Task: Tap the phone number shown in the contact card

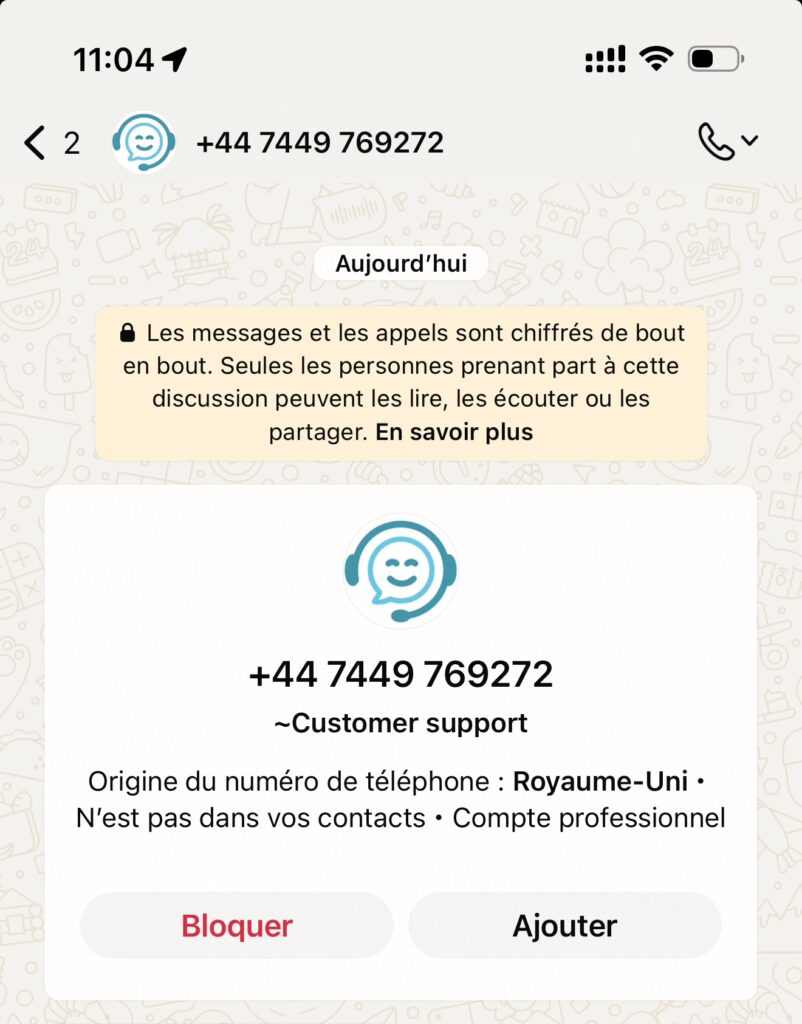Action: coord(400,674)
